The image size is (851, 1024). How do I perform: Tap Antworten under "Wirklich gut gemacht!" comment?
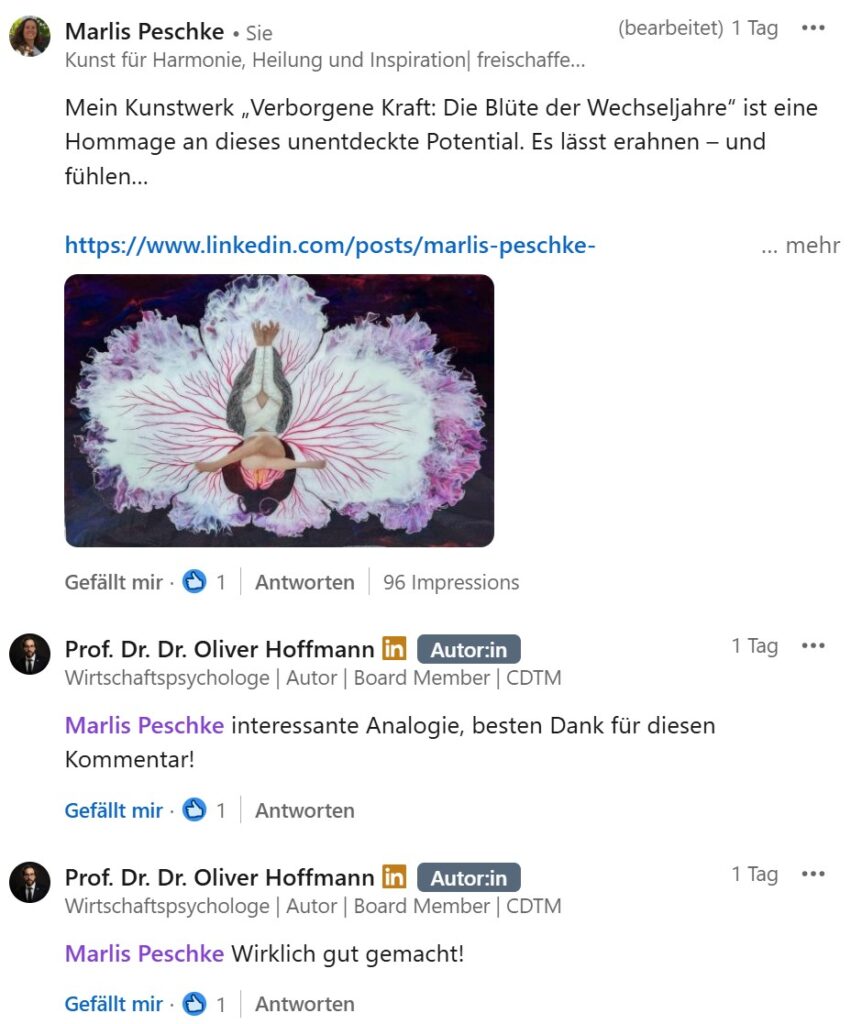(x=304, y=1004)
